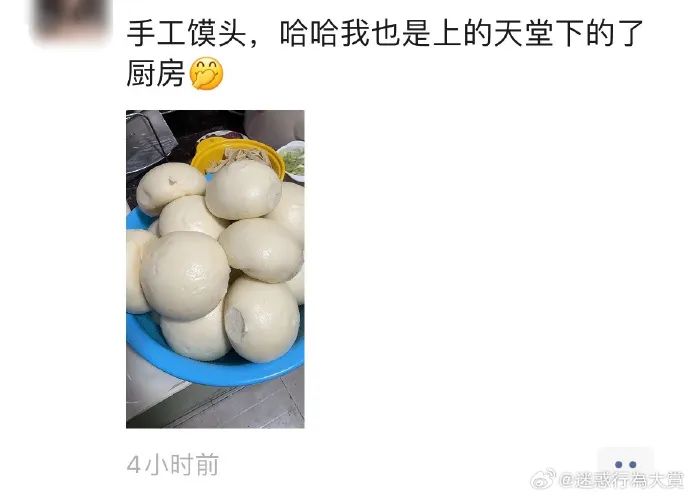Open the steamed buns photo
This screenshot has width=690, height=496.
(215, 268)
